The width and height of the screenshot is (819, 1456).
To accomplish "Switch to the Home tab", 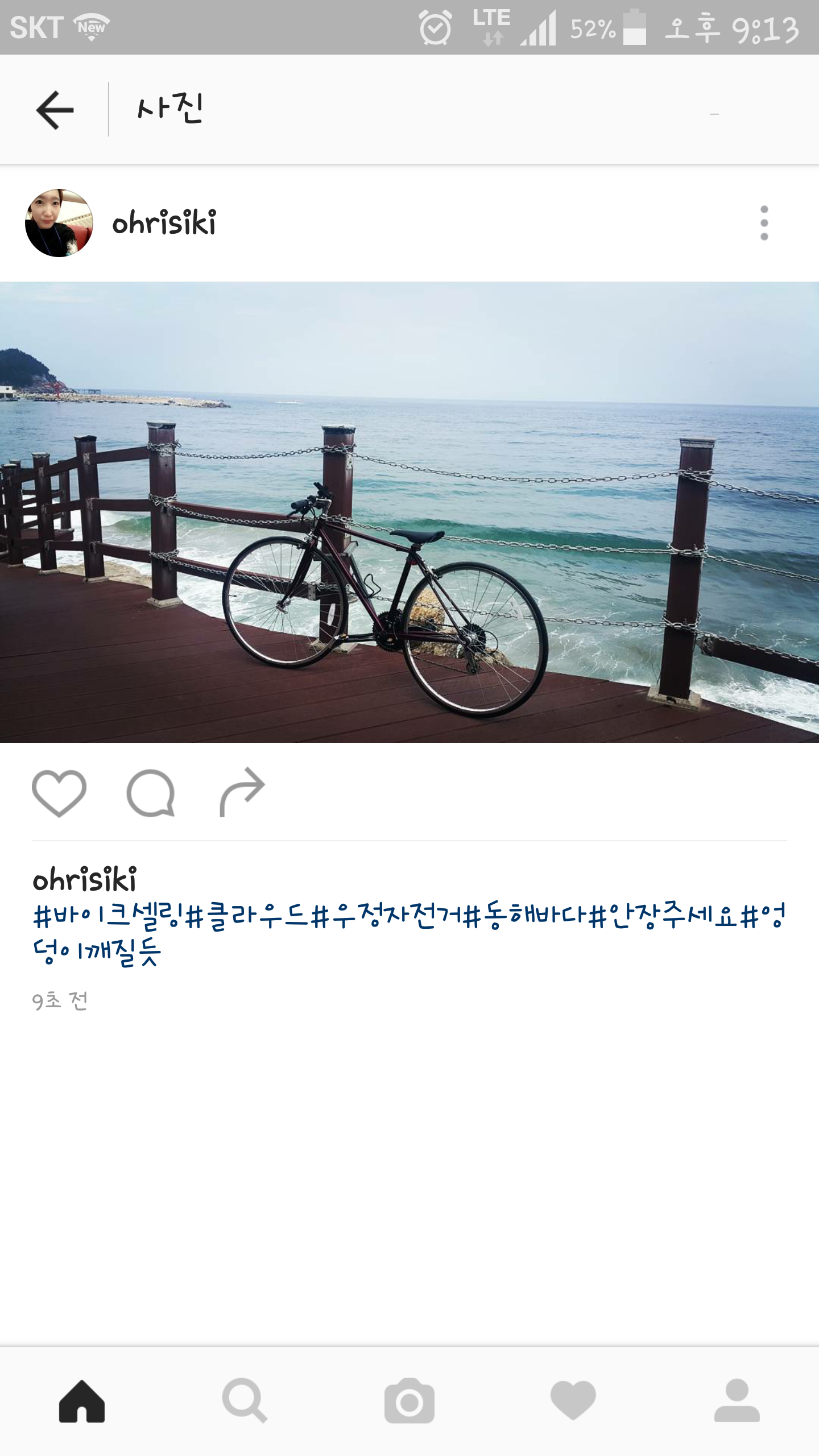I will pos(82,1401).
